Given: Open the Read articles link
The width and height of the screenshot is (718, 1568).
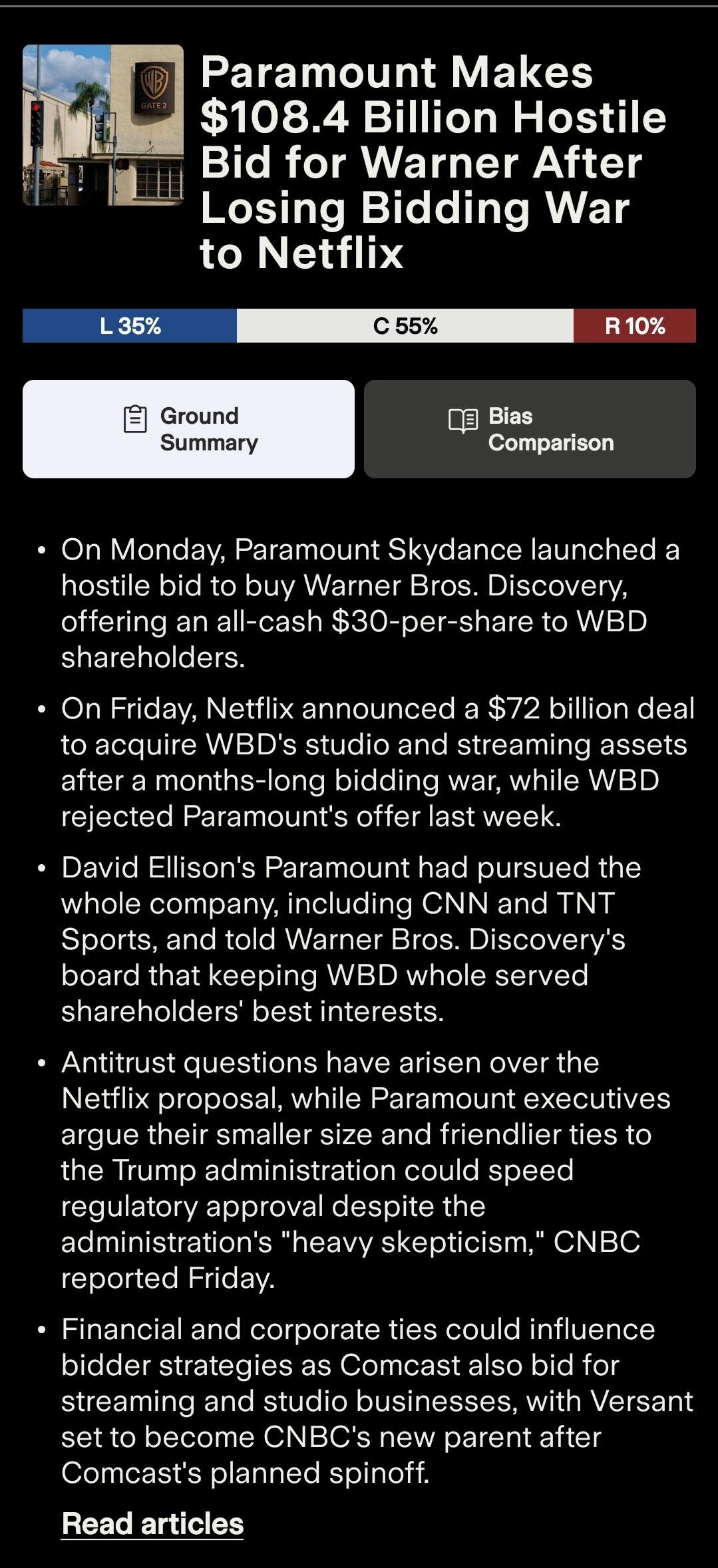Looking at the screenshot, I should click(x=152, y=1523).
